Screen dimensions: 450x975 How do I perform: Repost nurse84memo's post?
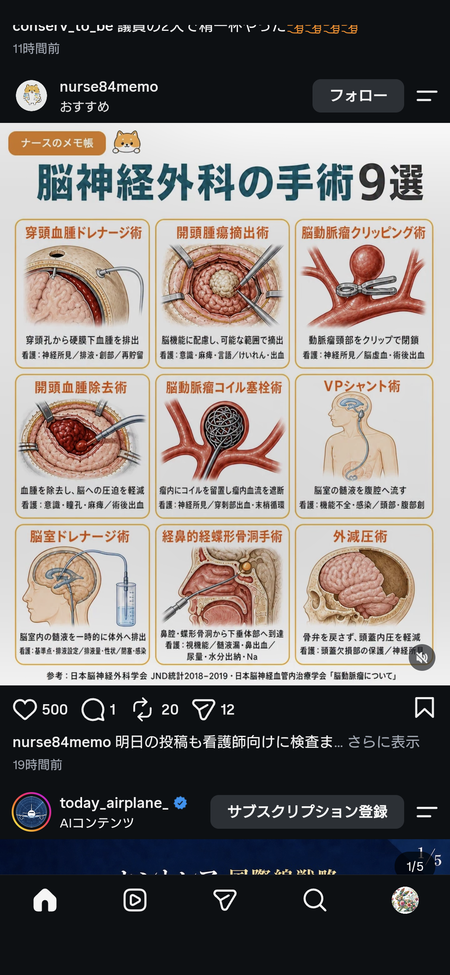click(142, 709)
